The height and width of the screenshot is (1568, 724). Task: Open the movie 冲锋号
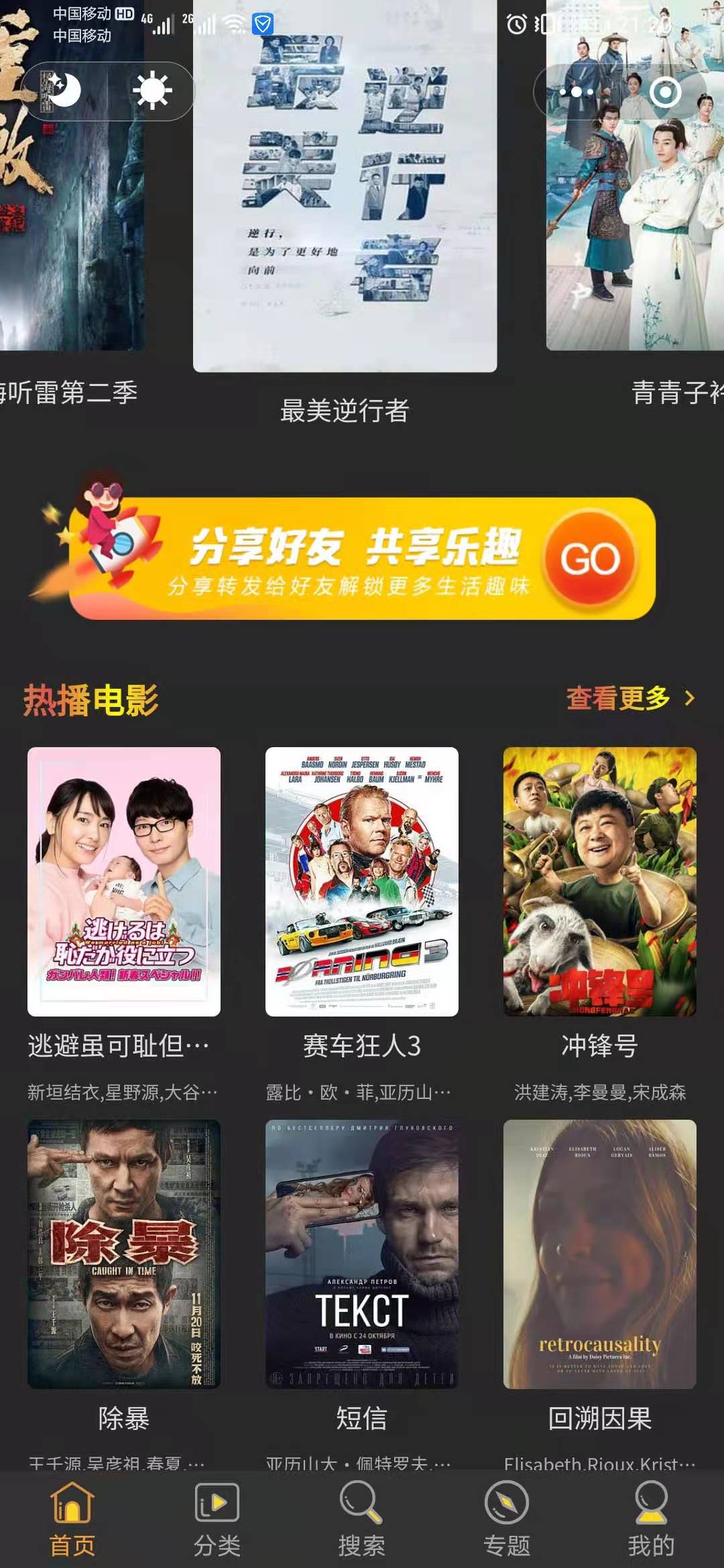(599, 881)
